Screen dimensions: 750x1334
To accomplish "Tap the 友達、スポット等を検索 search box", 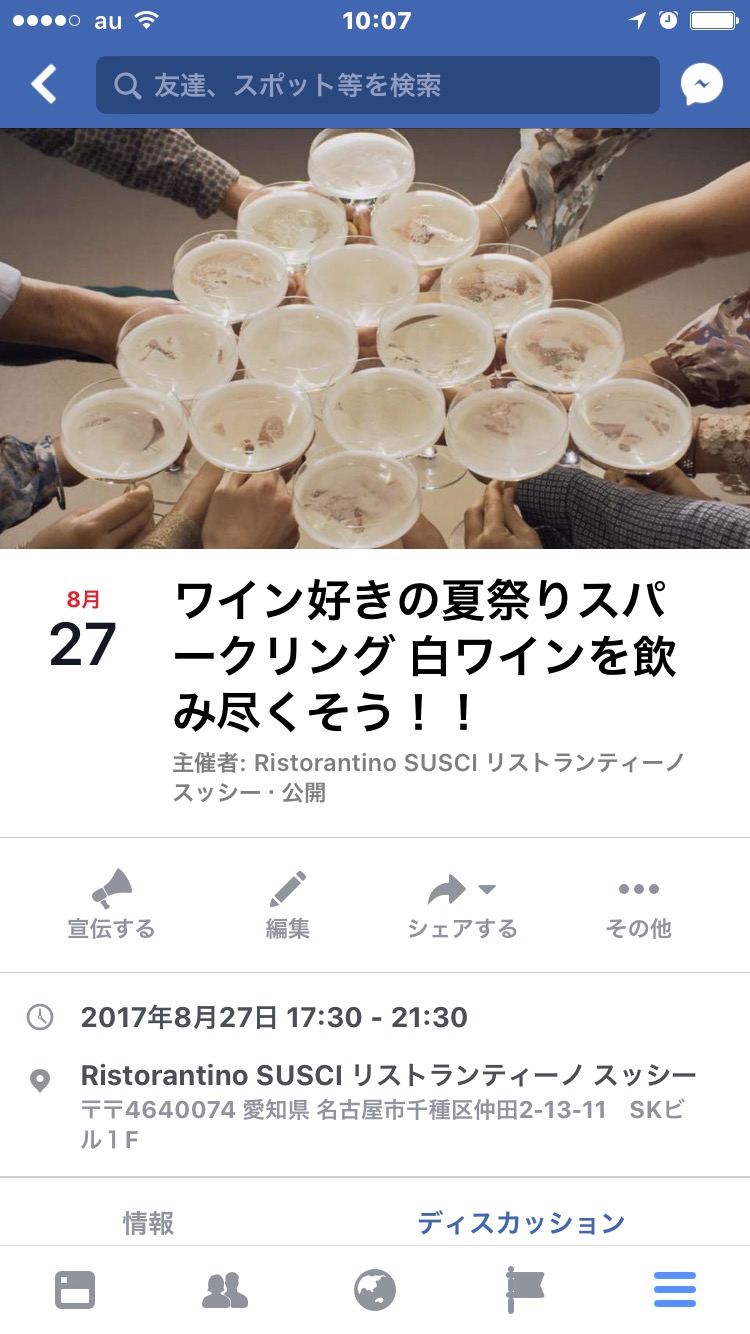I will 377,85.
